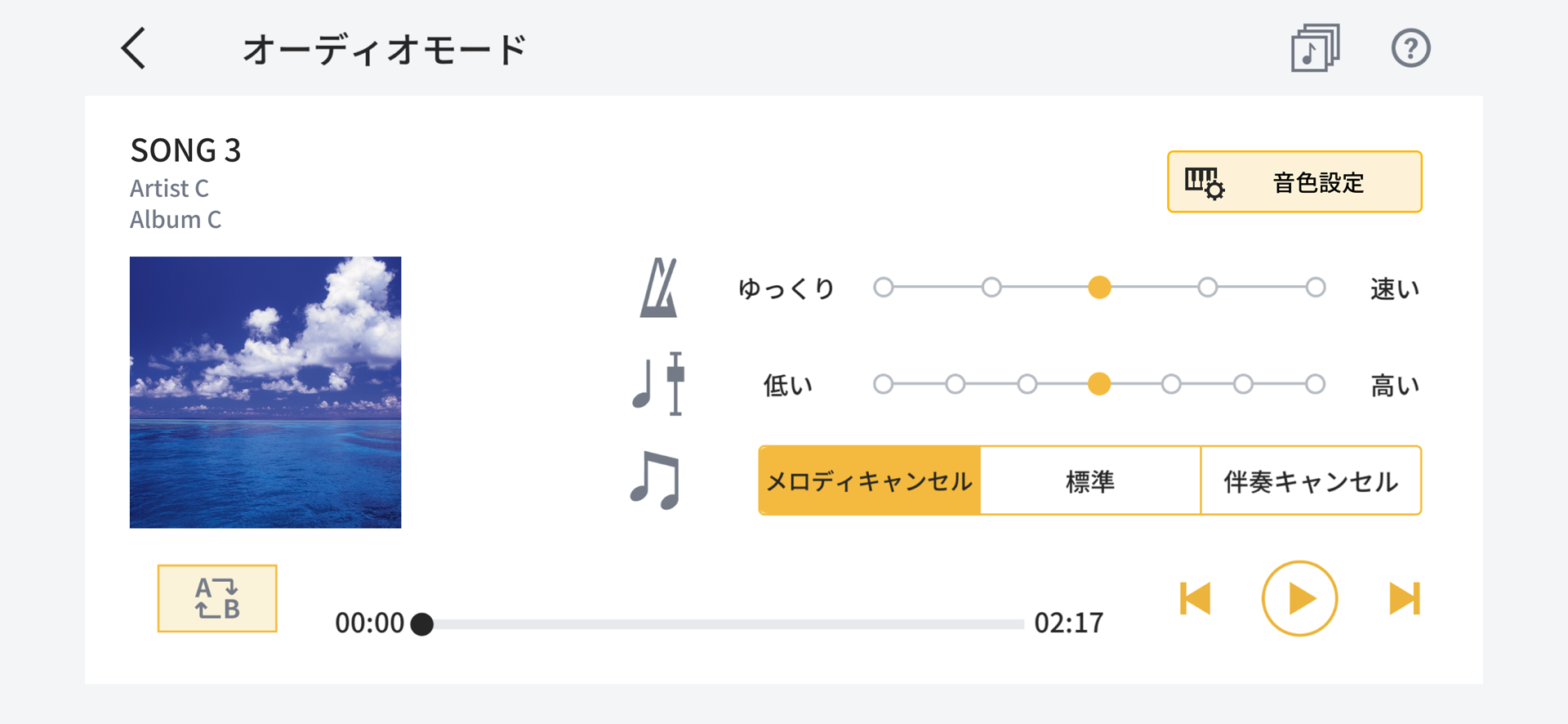Skip to the next track

pyautogui.click(x=1405, y=598)
